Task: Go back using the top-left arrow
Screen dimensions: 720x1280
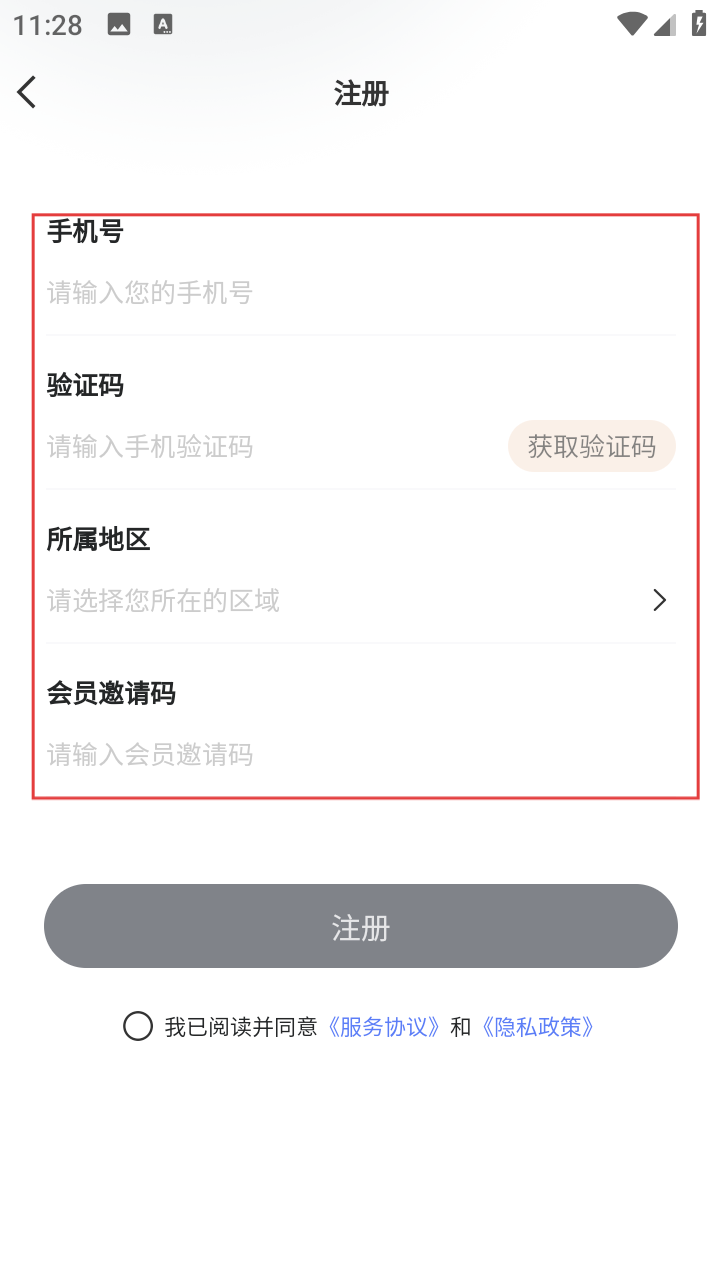Action: pyautogui.click(x=27, y=92)
